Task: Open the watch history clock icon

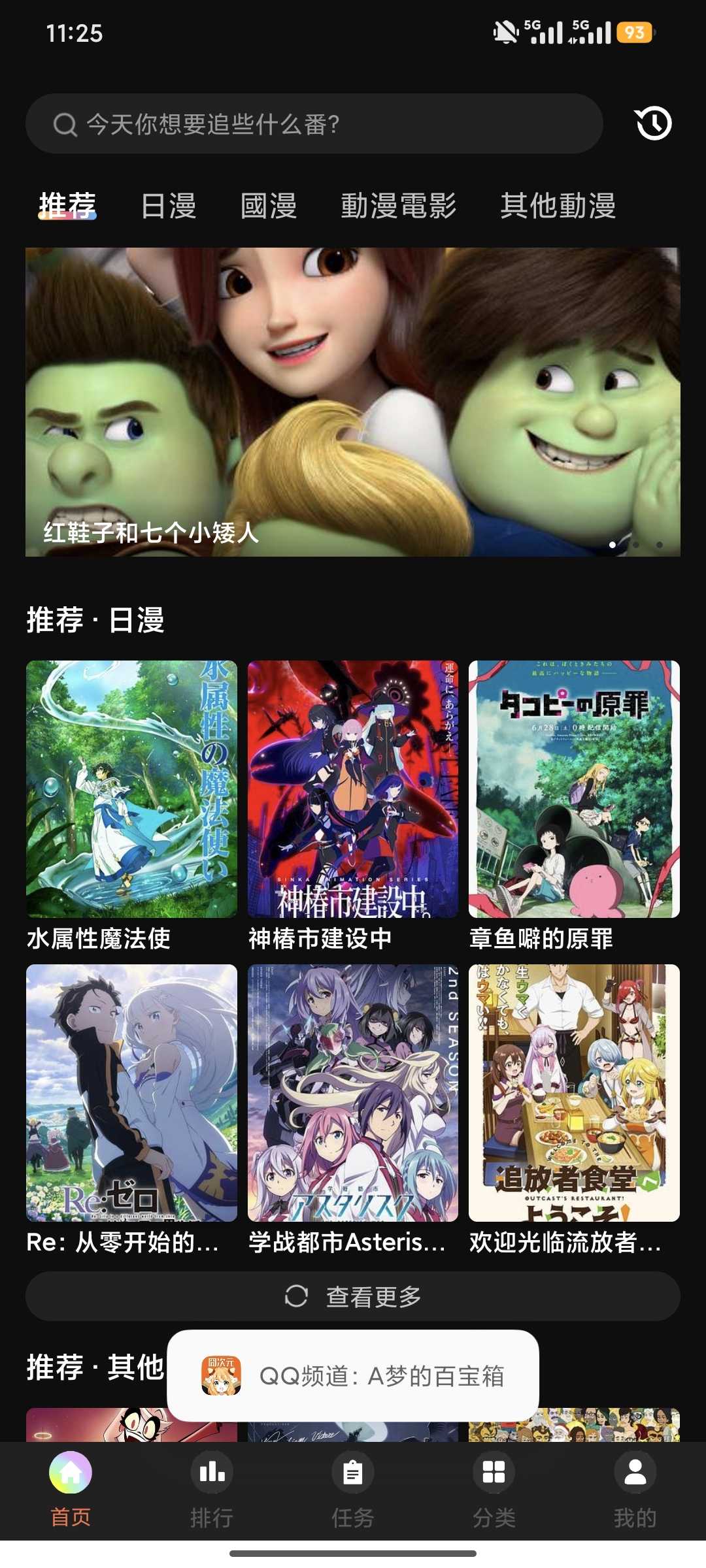Action: [x=653, y=123]
